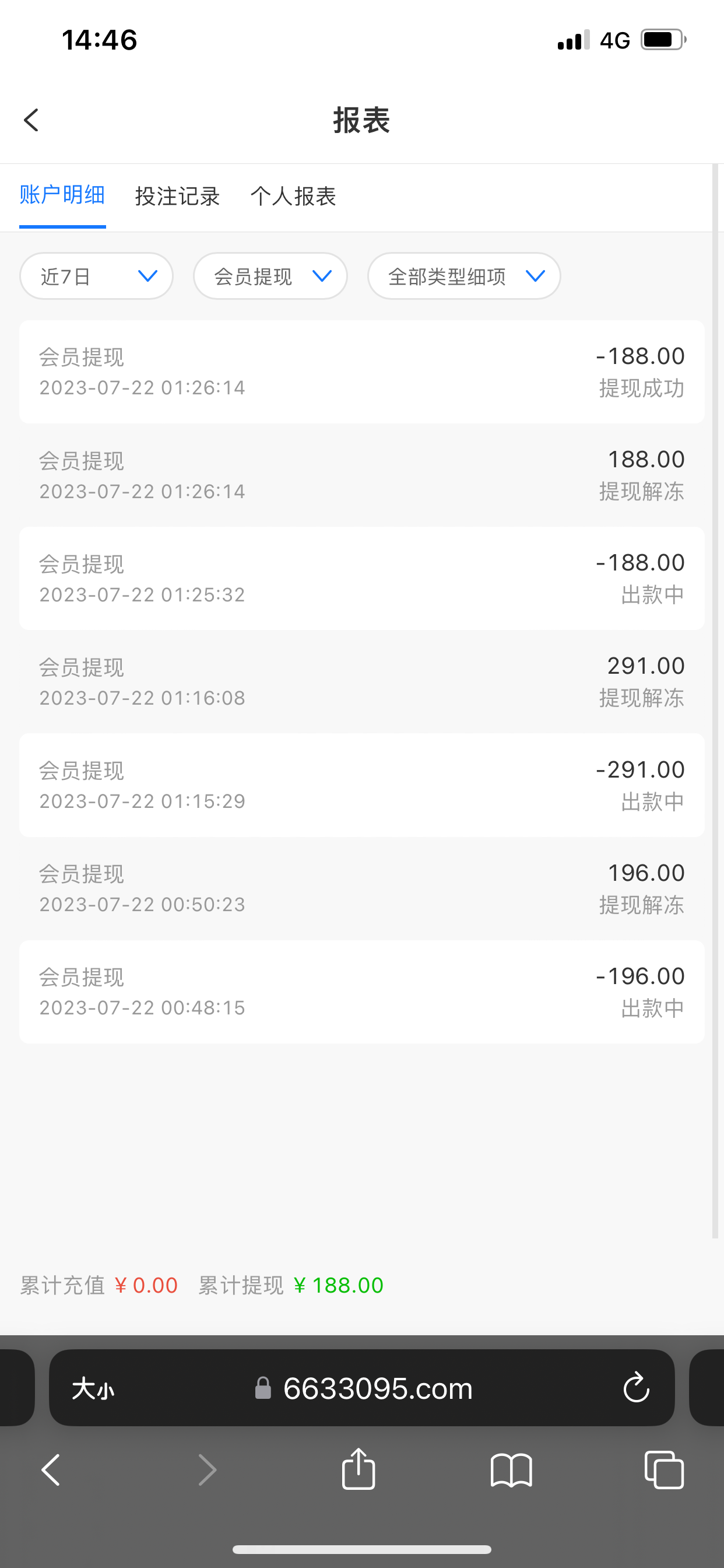724x1568 pixels.
Task: Select the 账户明细 tab
Action: (62, 196)
